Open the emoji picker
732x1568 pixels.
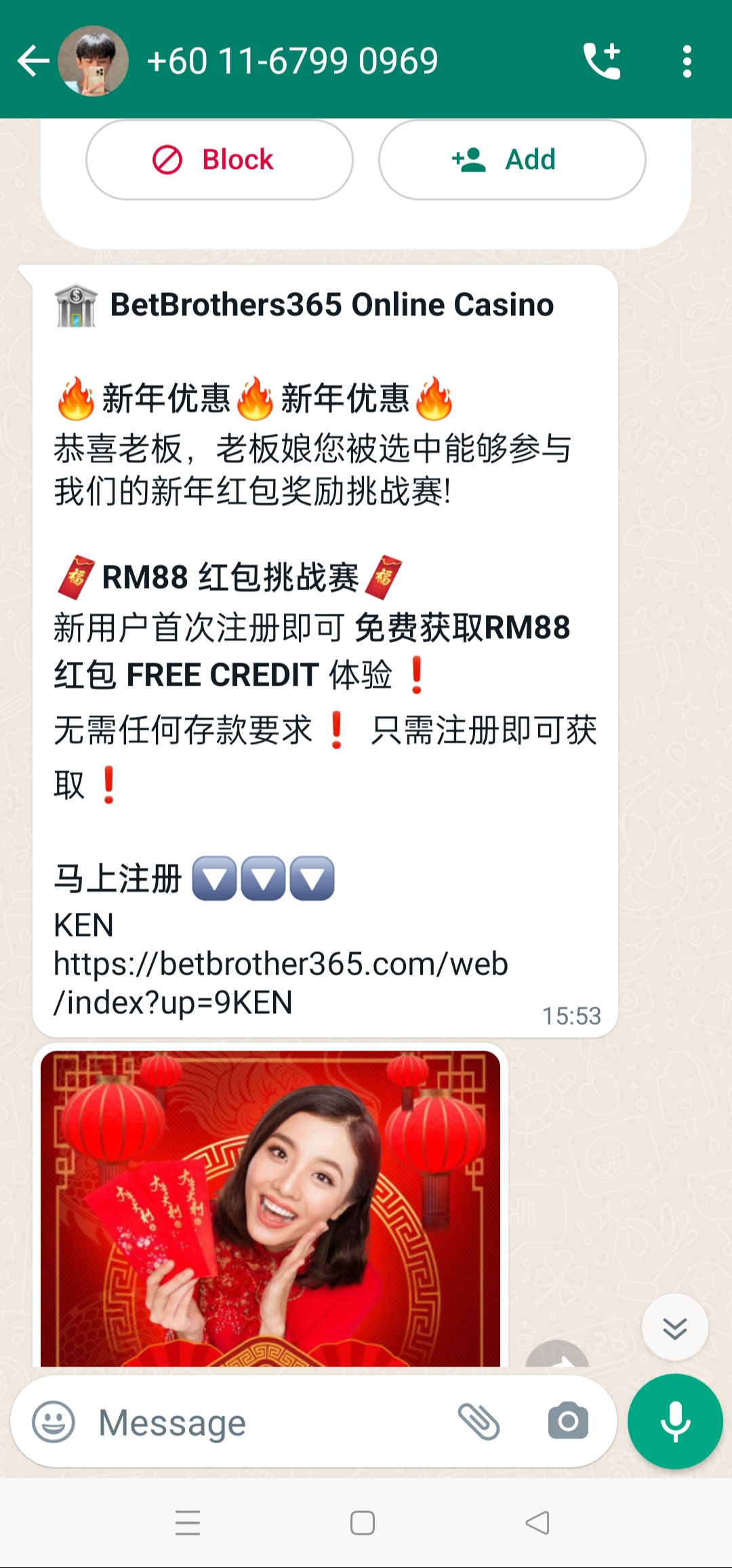(x=54, y=1422)
